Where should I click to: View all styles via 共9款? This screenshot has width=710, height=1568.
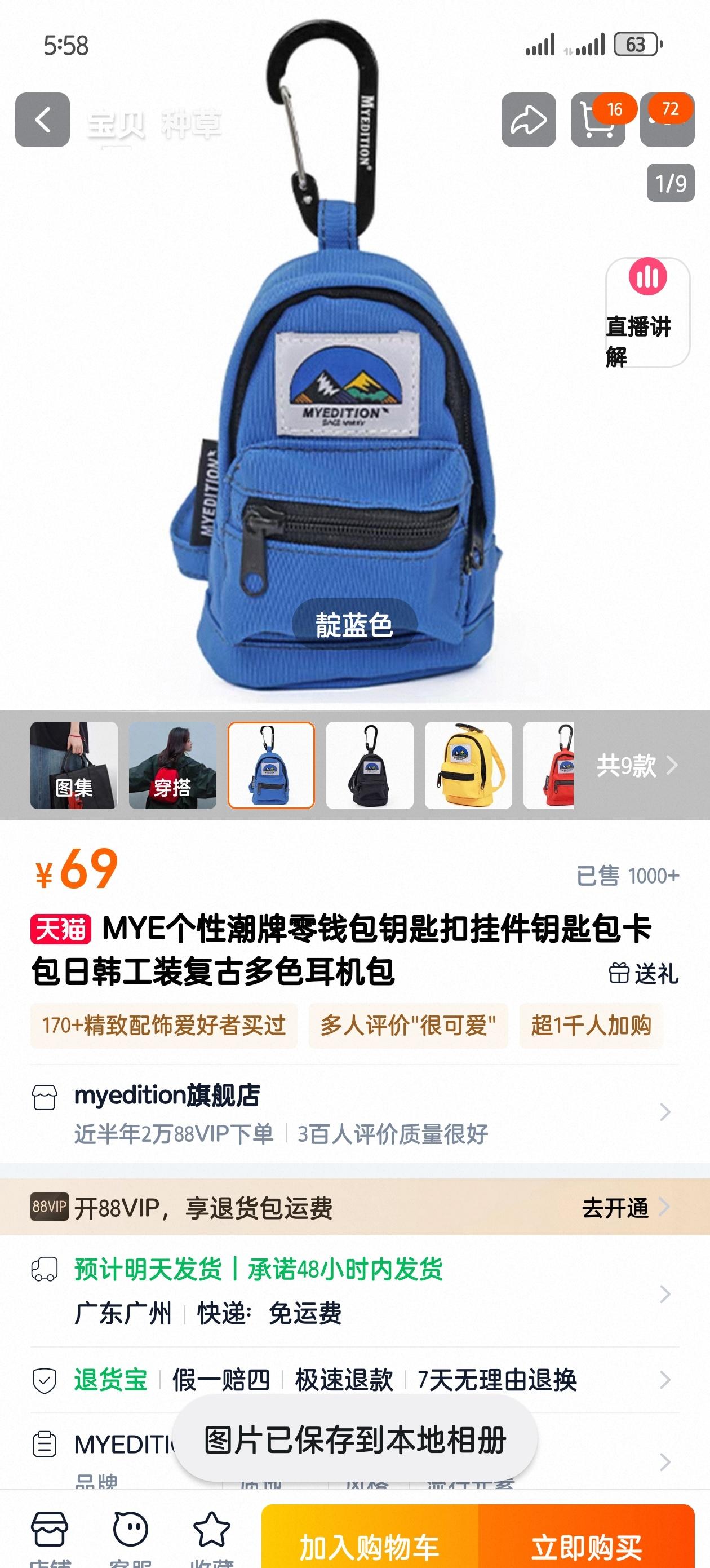click(x=636, y=765)
